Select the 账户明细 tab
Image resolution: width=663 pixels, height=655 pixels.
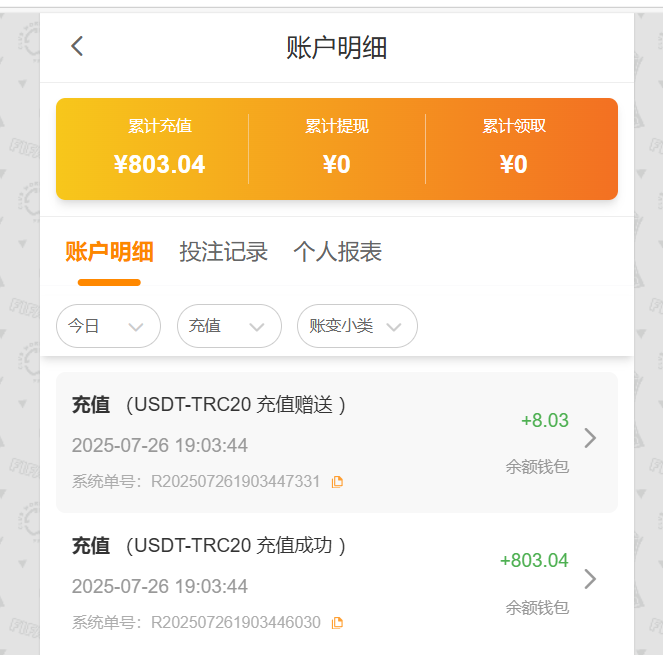[109, 252]
